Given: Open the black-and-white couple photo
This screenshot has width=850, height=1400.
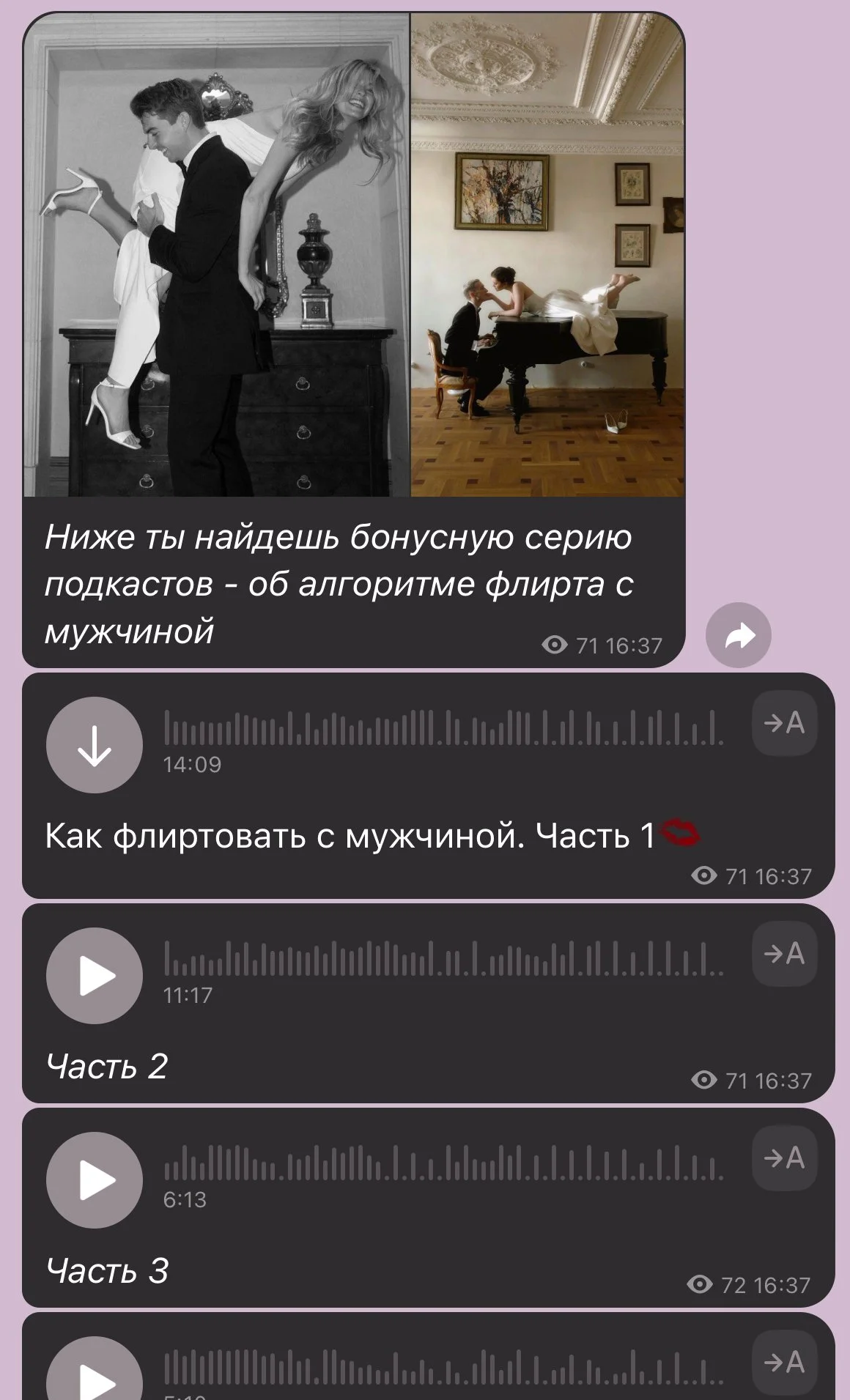Looking at the screenshot, I should point(216,255).
